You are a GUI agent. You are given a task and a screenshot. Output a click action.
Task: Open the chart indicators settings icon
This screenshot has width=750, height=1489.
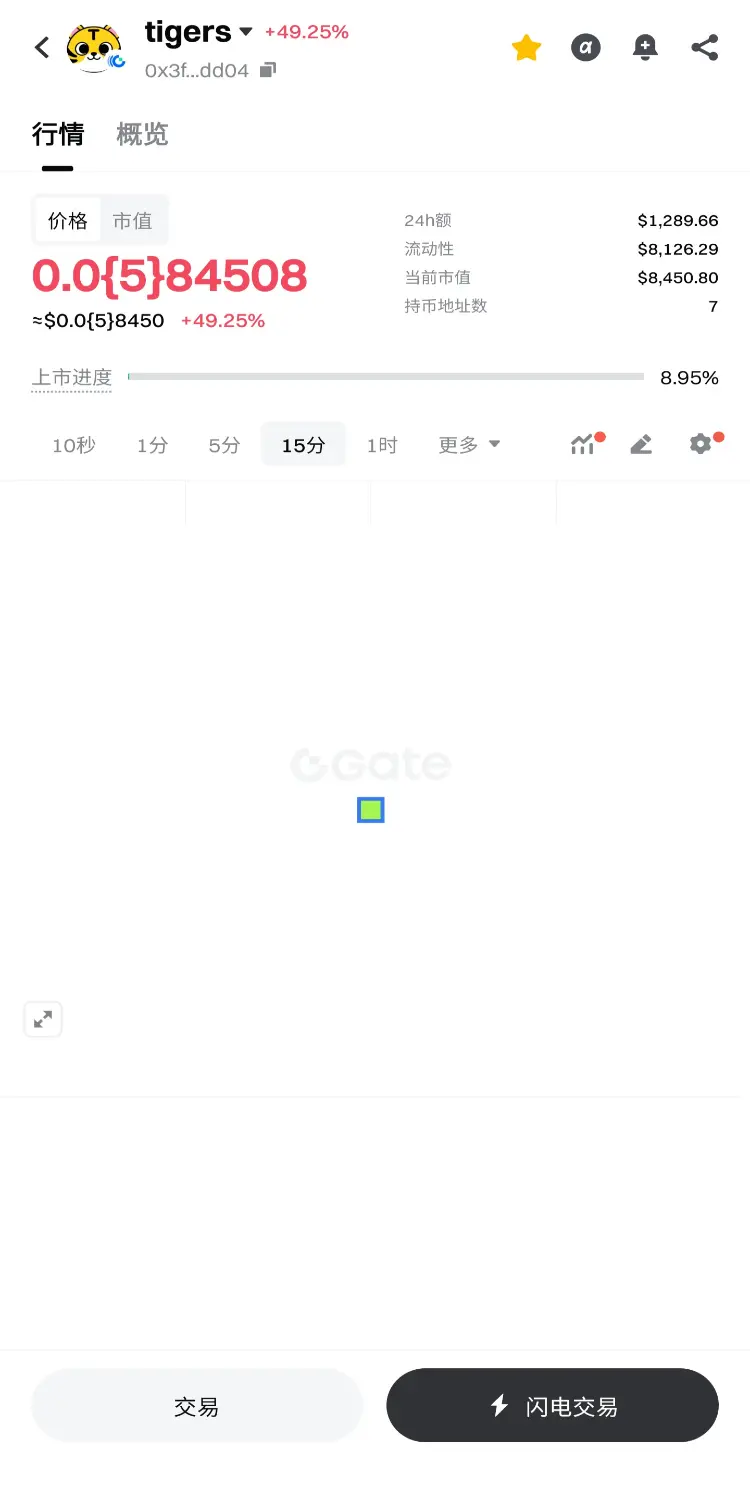(x=584, y=444)
